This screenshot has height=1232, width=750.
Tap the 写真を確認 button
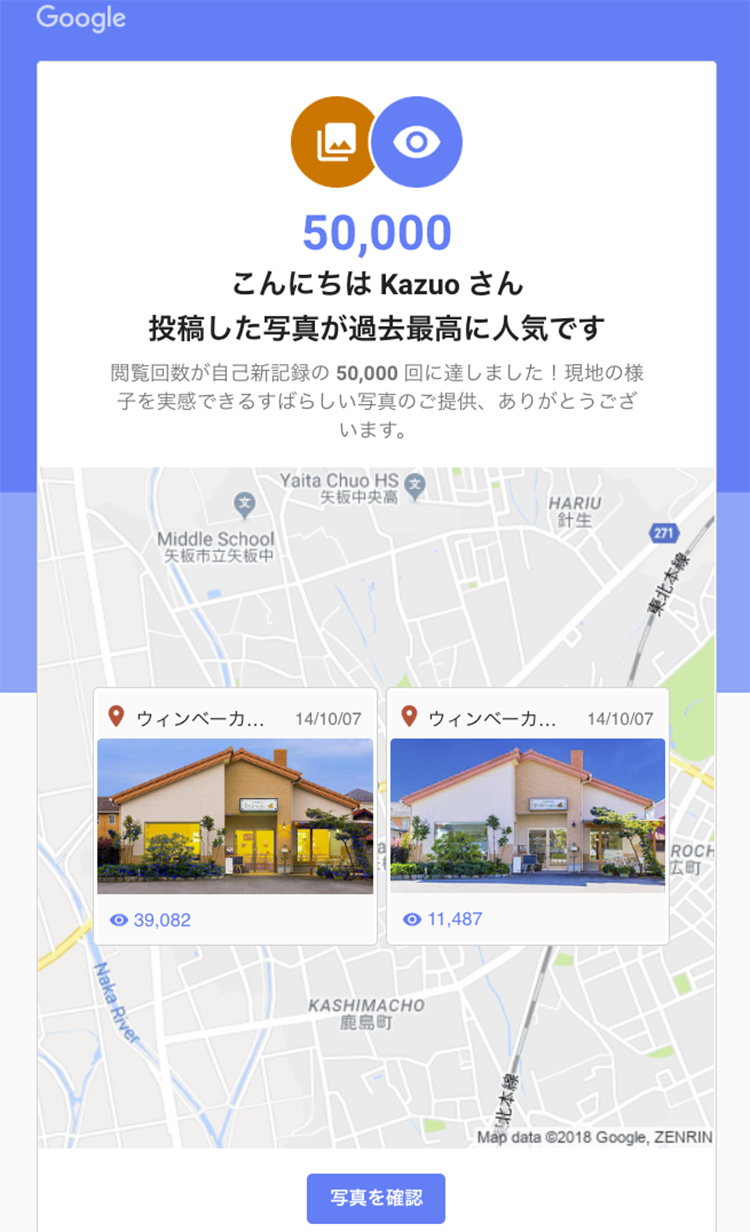click(375, 1198)
